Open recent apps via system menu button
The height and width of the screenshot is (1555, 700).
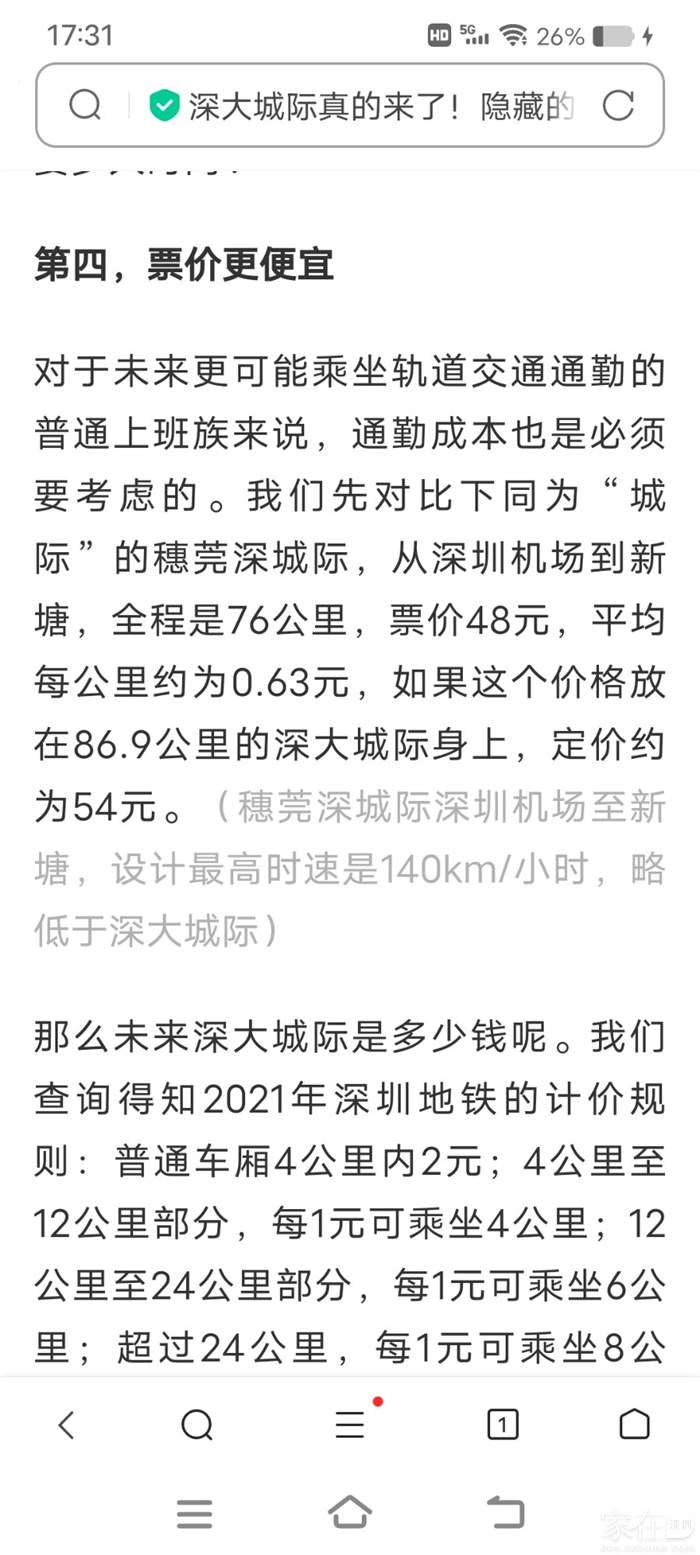tap(194, 1513)
